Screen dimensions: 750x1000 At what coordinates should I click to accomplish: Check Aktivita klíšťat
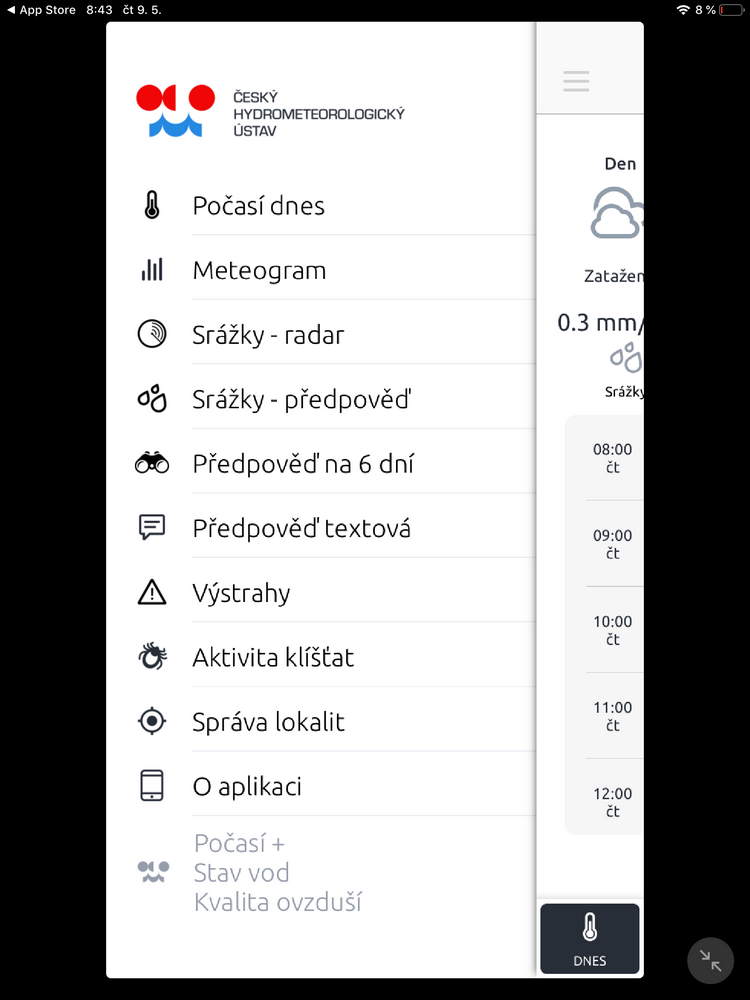click(x=273, y=658)
